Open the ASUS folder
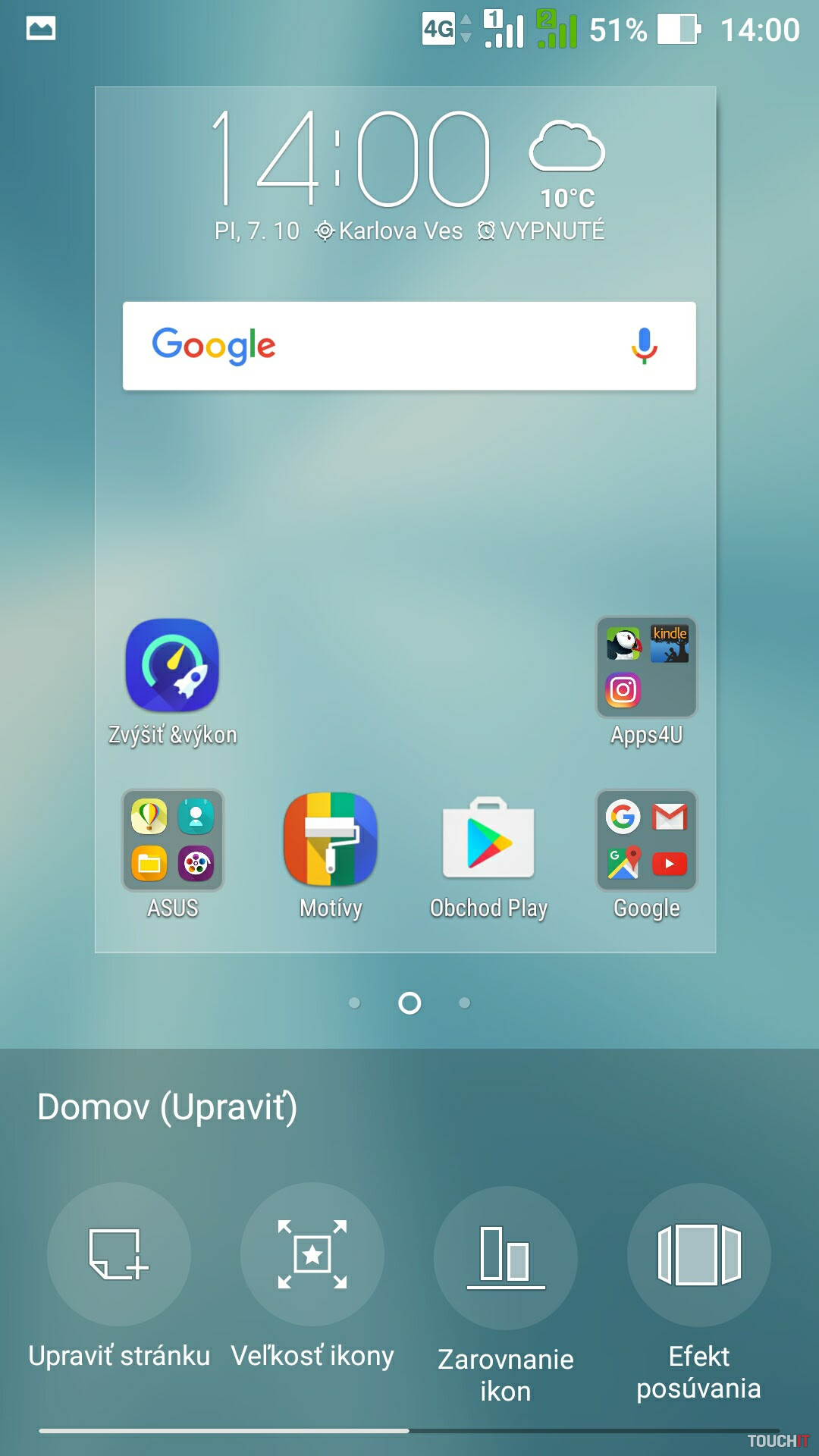Viewport: 819px width, 1456px height. point(173,840)
